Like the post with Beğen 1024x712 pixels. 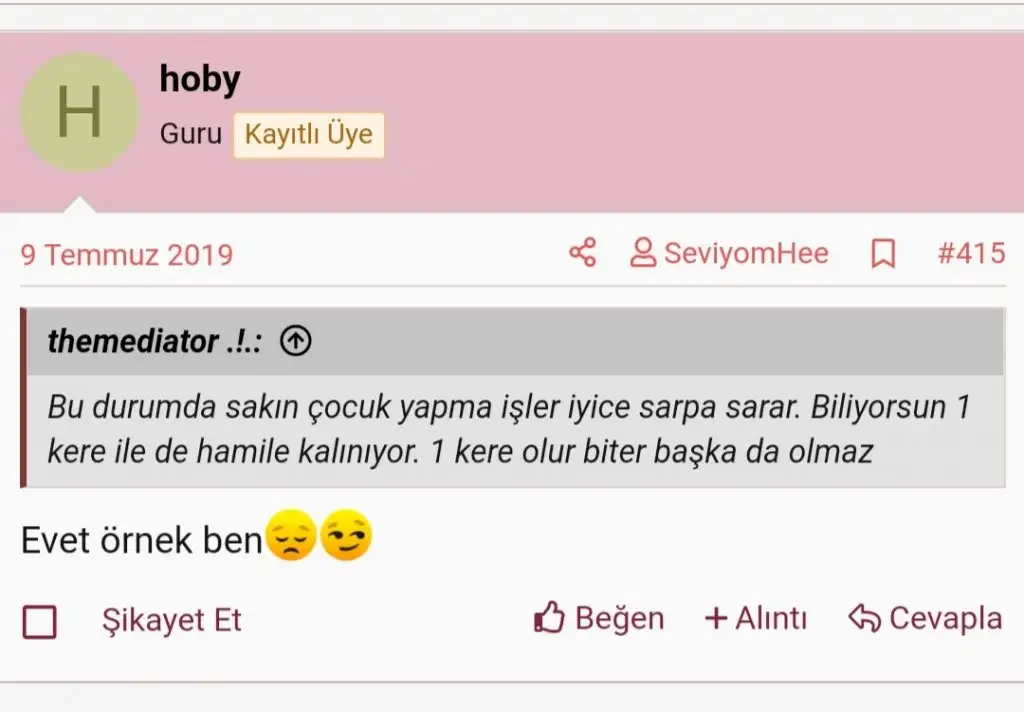pos(599,618)
